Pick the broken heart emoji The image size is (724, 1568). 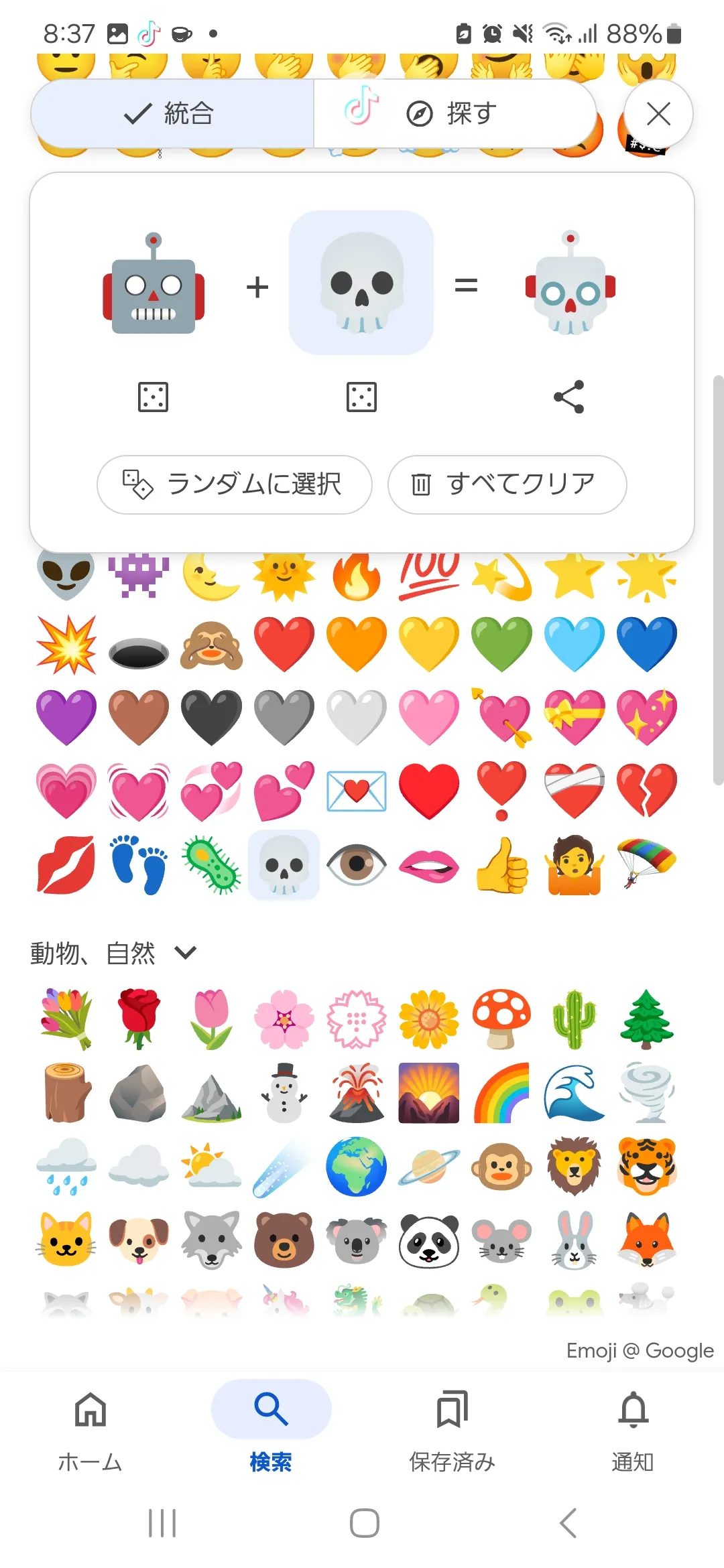[x=646, y=791]
